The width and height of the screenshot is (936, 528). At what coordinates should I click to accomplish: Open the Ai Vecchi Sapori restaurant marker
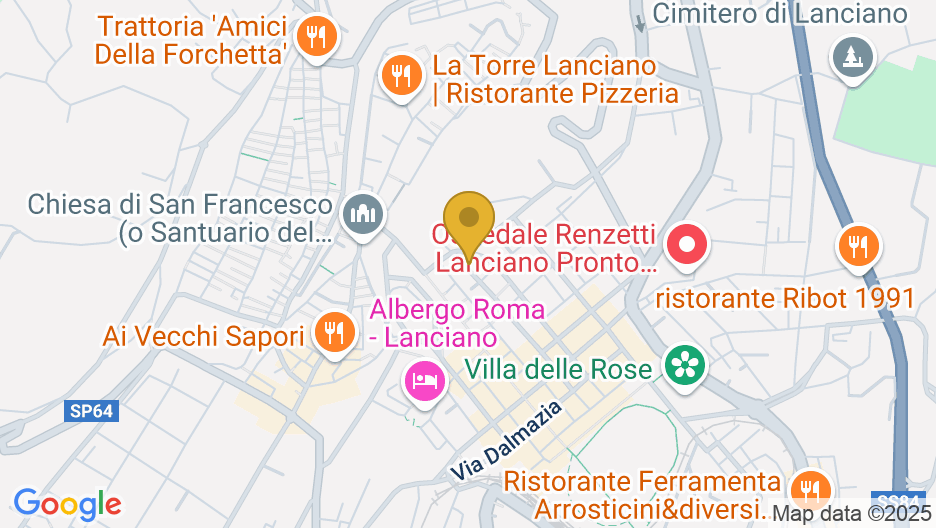[332, 332]
